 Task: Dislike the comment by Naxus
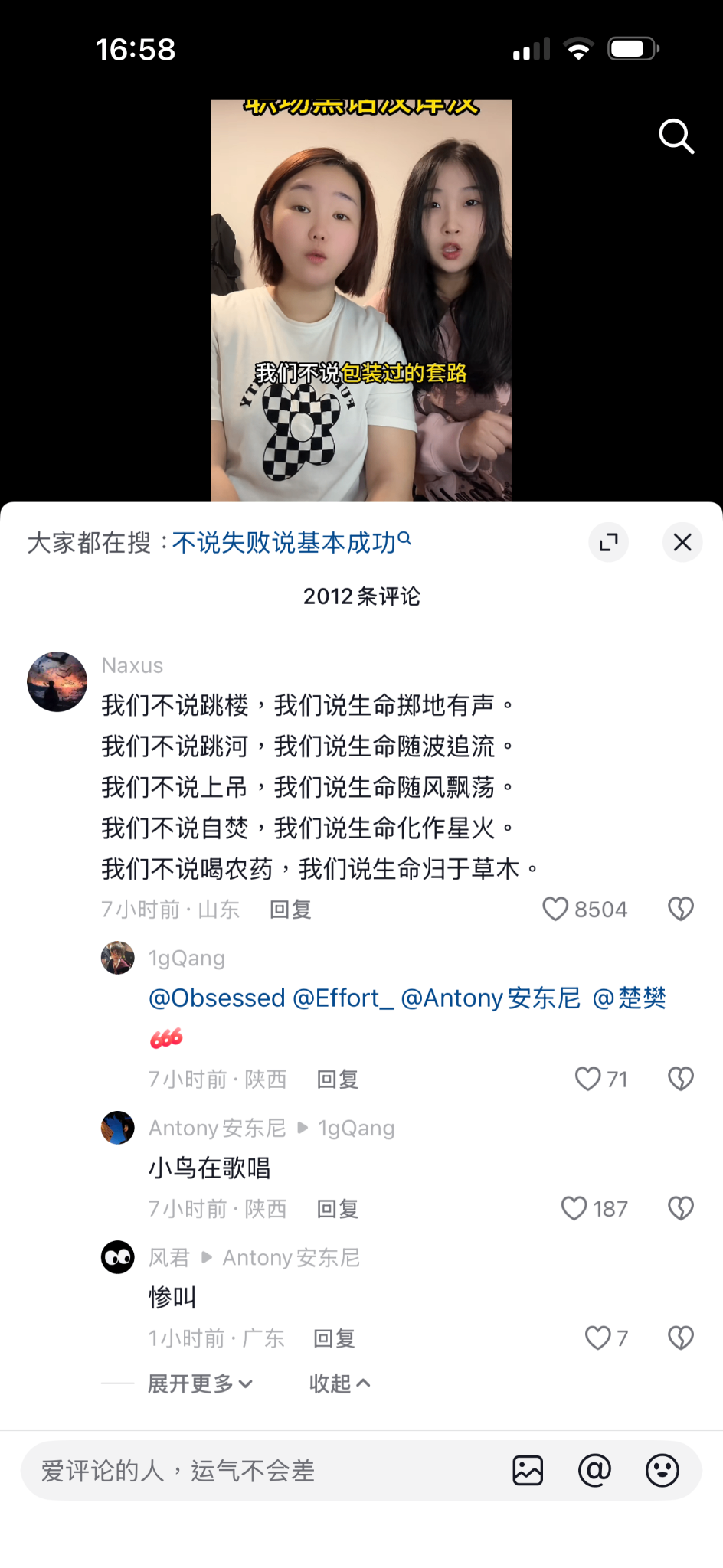point(680,909)
